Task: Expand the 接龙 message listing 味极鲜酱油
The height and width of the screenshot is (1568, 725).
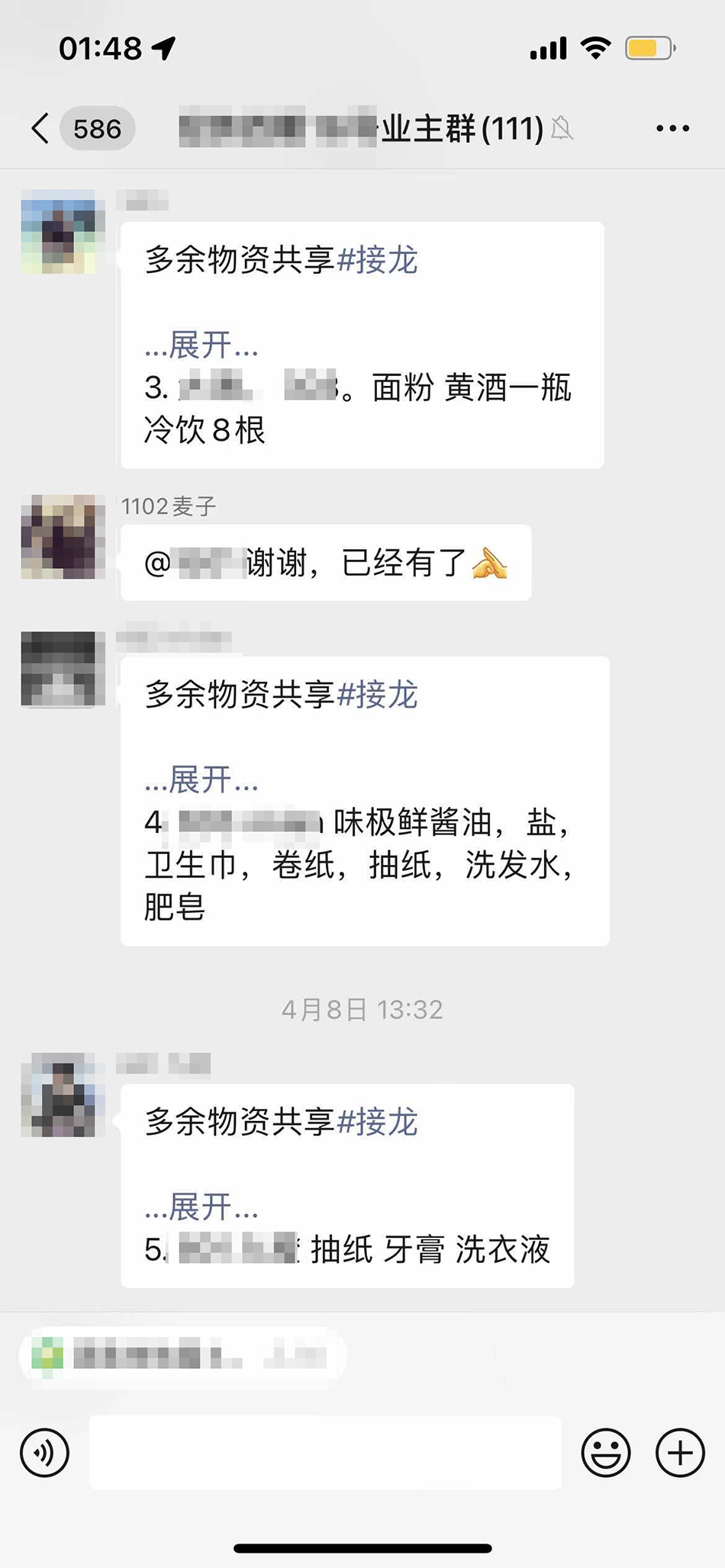Action: coord(201,780)
